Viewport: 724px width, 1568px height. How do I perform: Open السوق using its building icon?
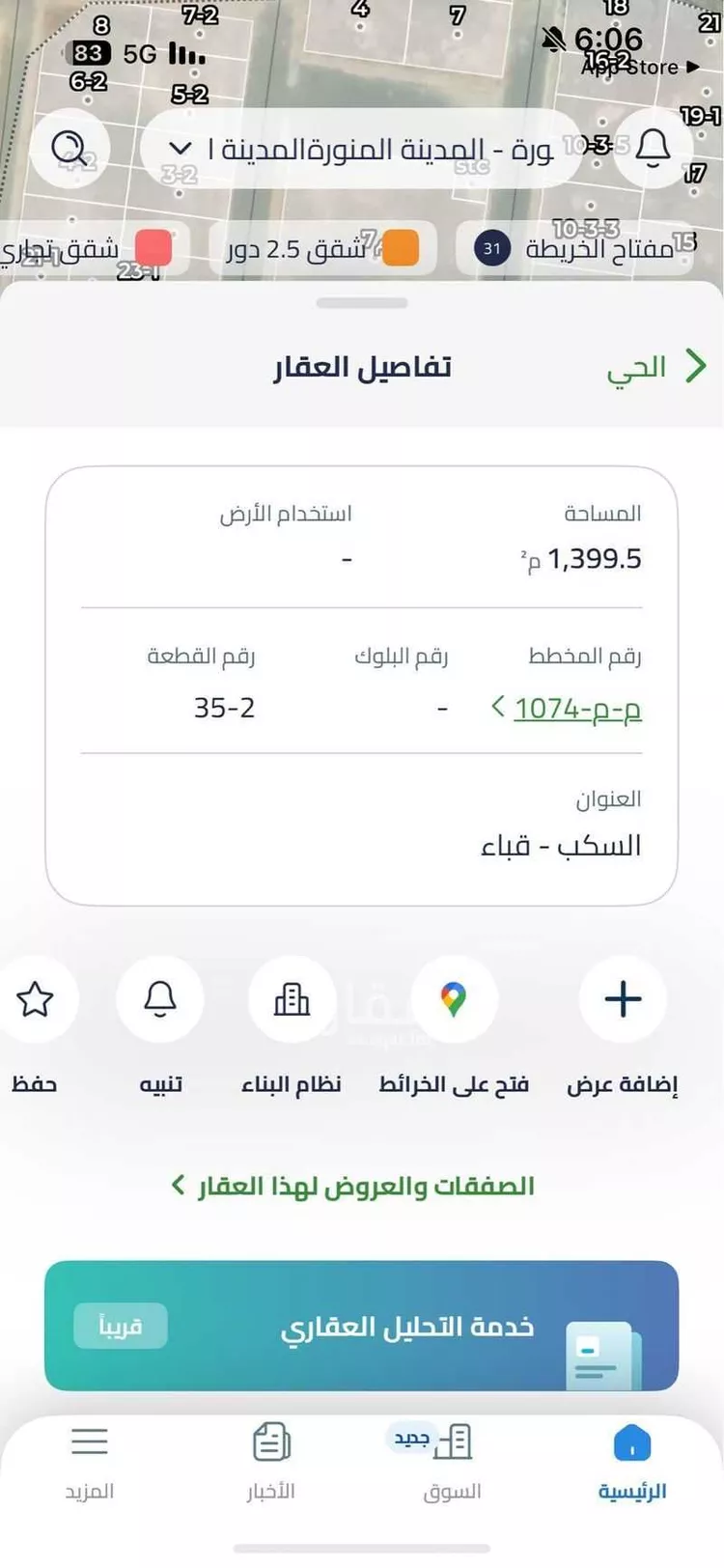point(455,1442)
